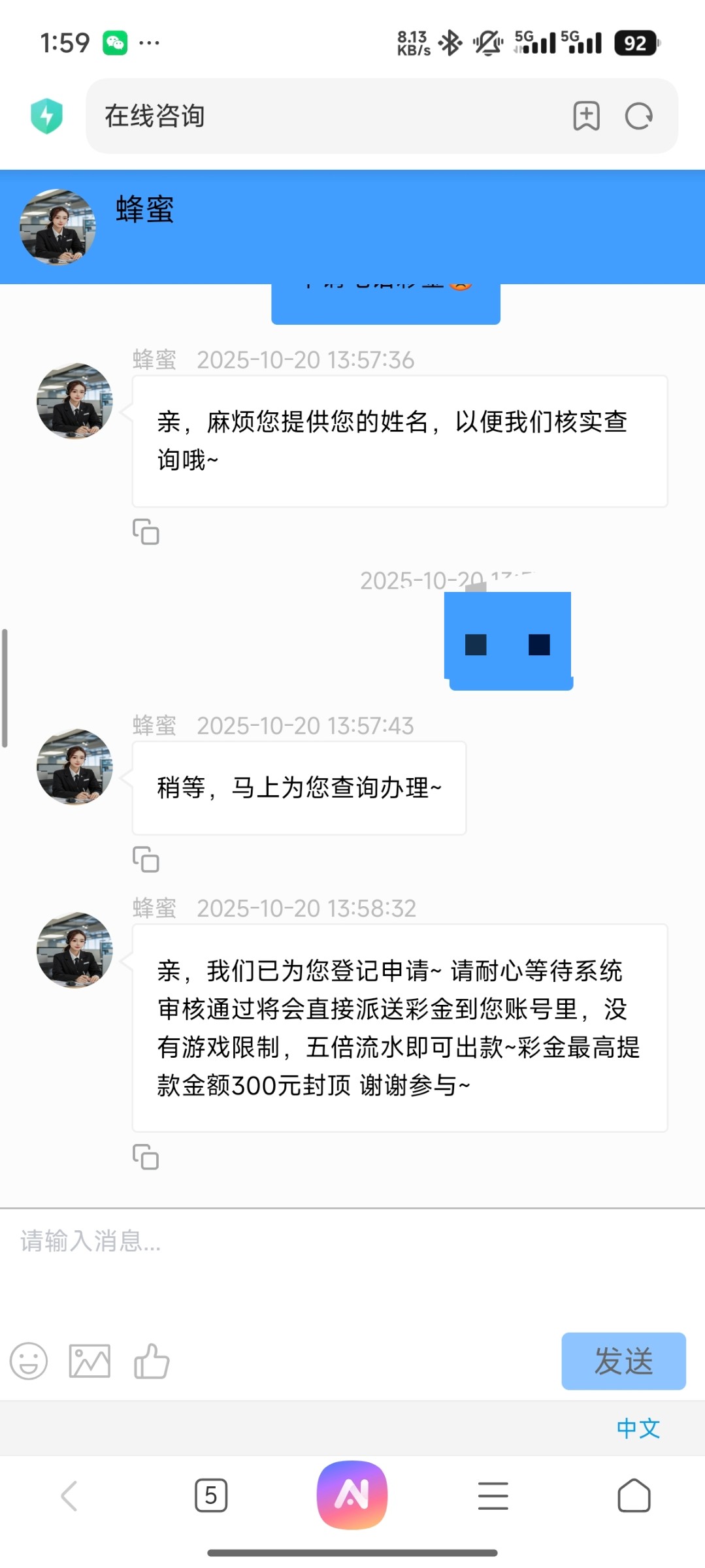Add this page to bookmarks

click(x=586, y=116)
